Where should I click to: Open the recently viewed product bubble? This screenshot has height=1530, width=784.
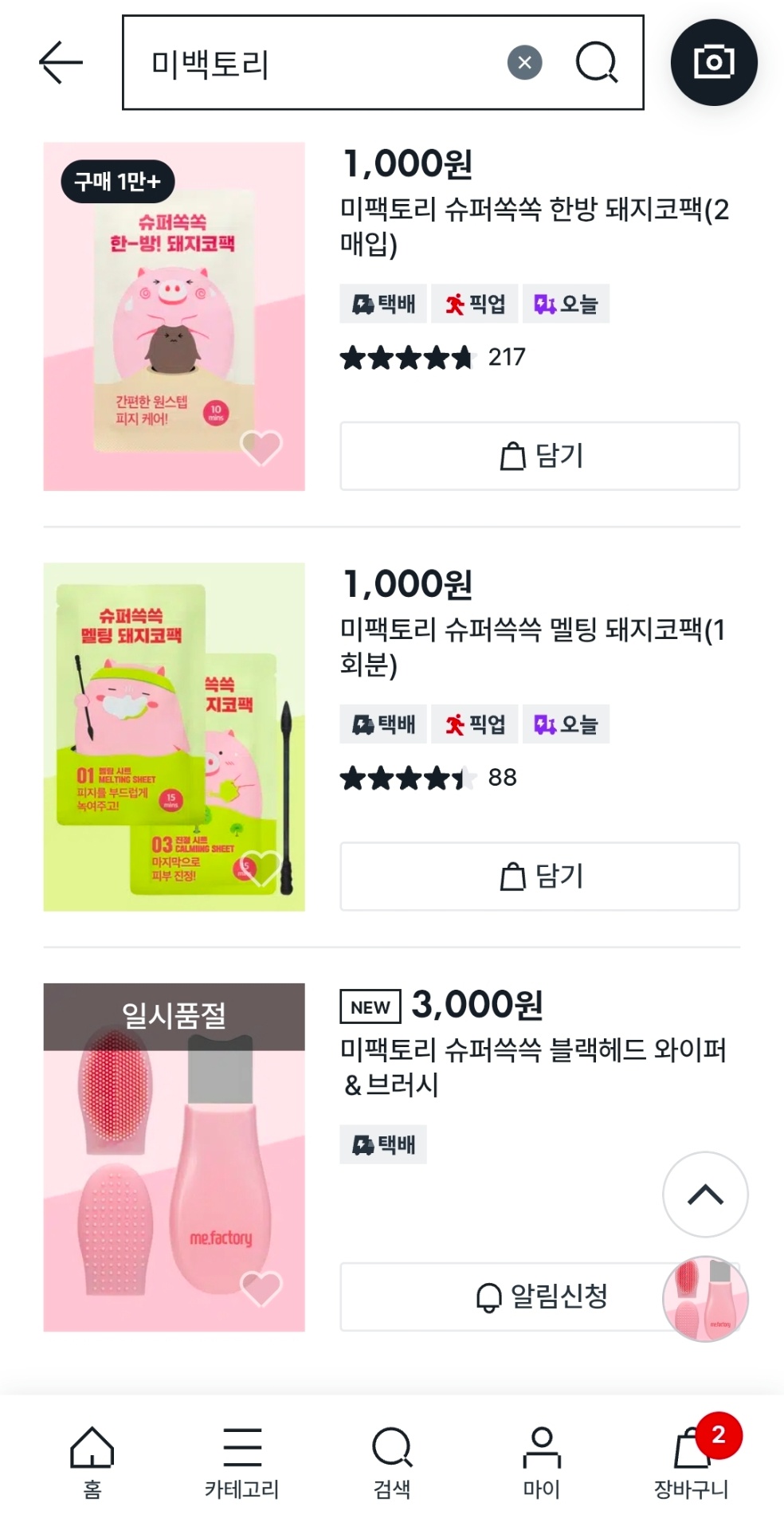[x=705, y=1299]
